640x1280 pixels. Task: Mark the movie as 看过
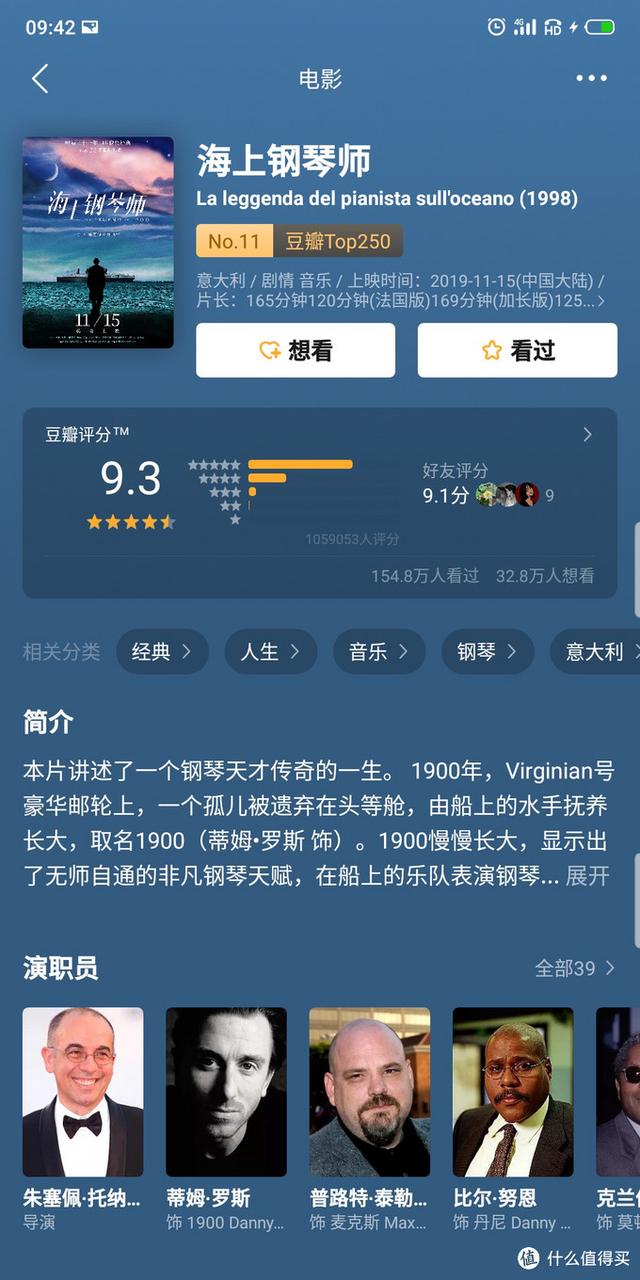tap(517, 350)
